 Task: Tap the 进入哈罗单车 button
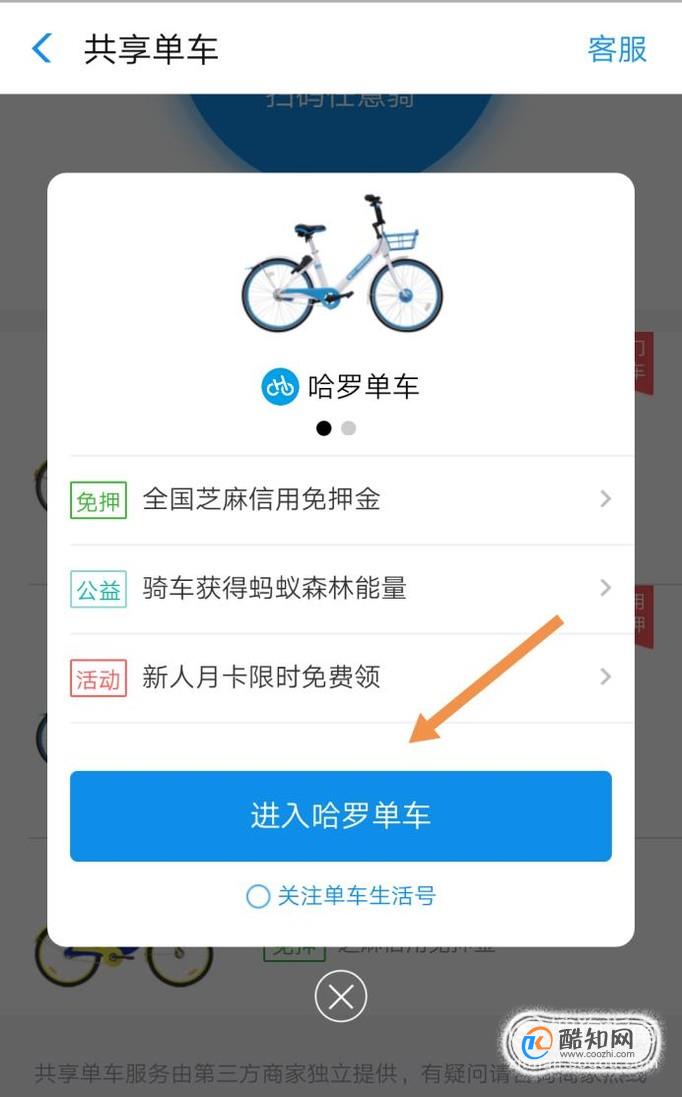(341, 816)
